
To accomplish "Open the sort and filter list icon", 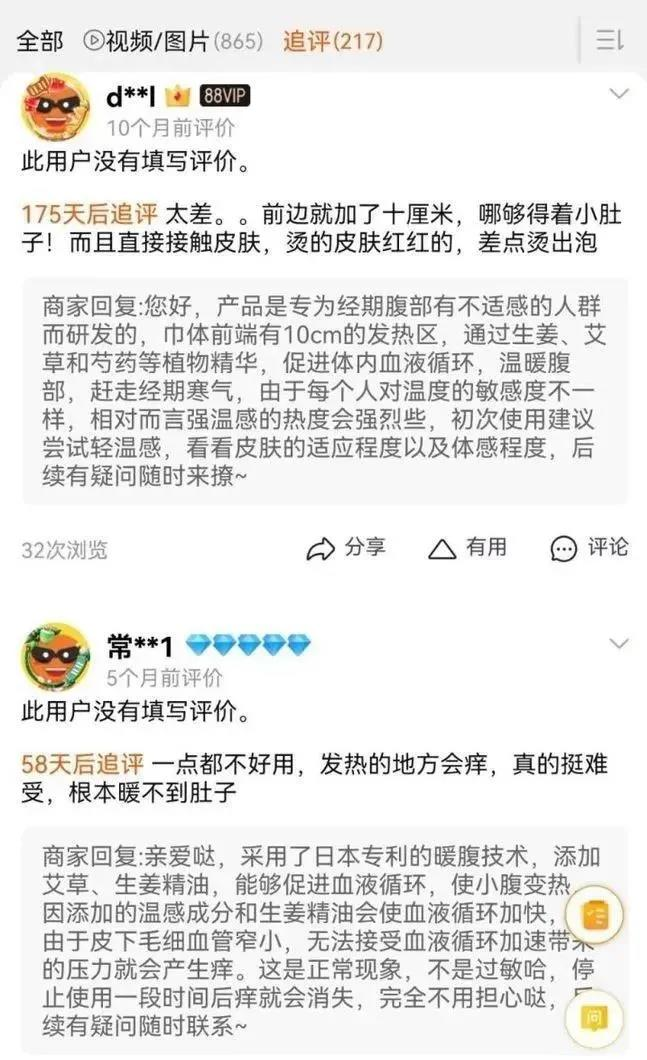I will coord(610,41).
